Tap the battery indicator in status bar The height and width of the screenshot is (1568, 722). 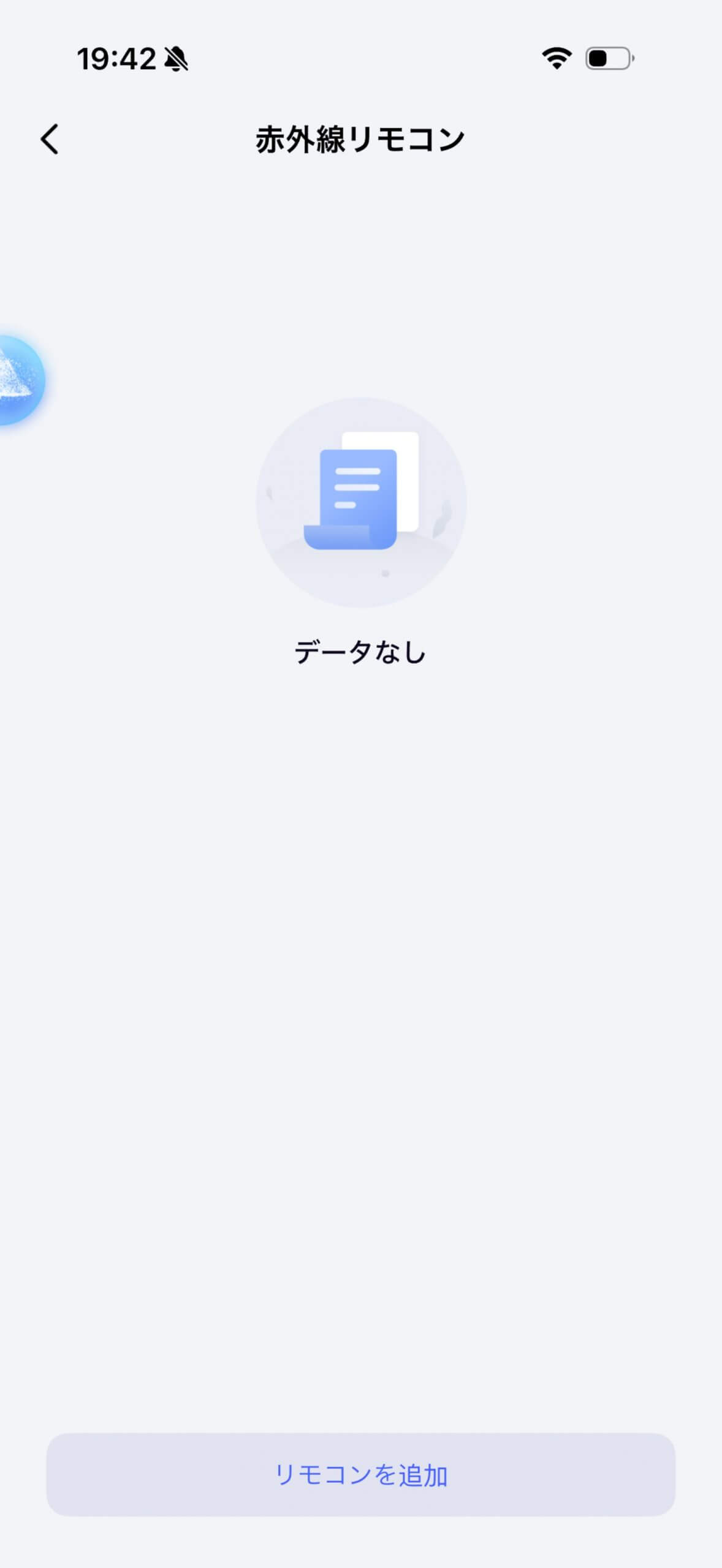pyautogui.click(x=608, y=58)
